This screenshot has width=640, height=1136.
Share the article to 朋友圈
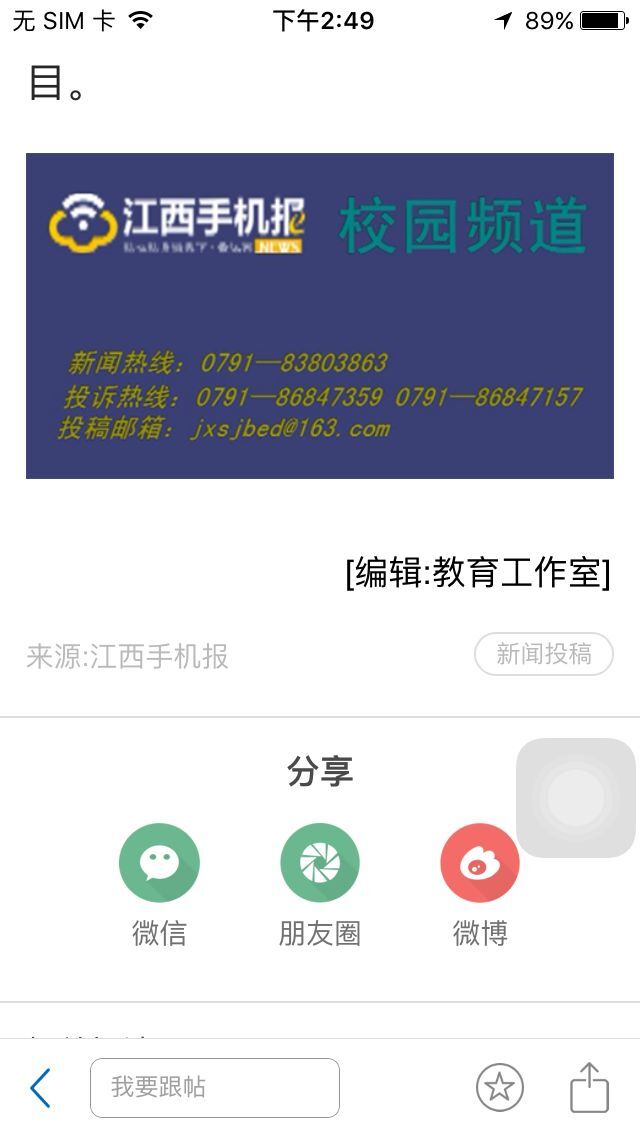[x=320, y=863]
